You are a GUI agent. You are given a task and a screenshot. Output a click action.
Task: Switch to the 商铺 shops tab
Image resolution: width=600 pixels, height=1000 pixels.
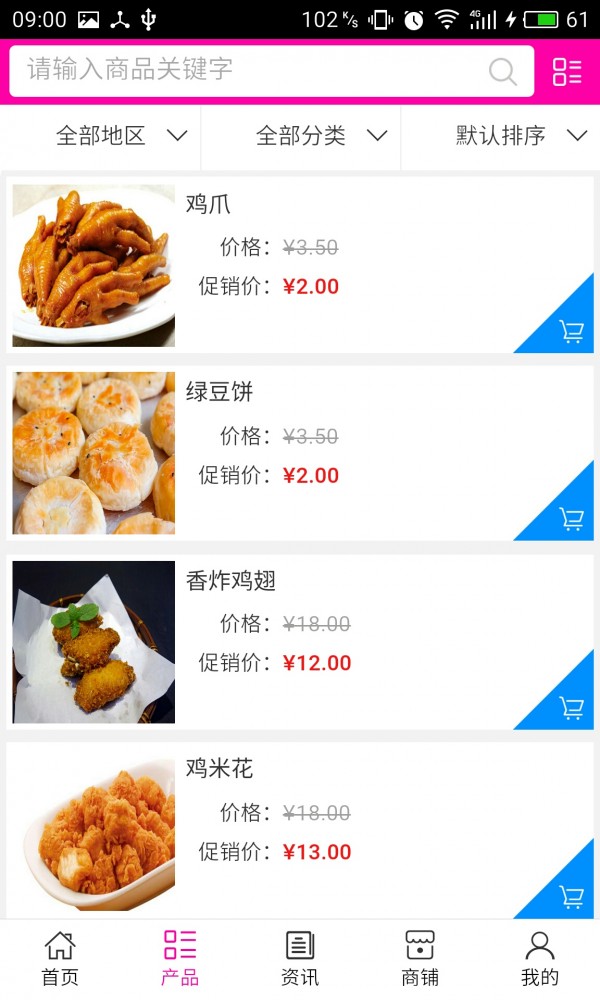tap(420, 959)
